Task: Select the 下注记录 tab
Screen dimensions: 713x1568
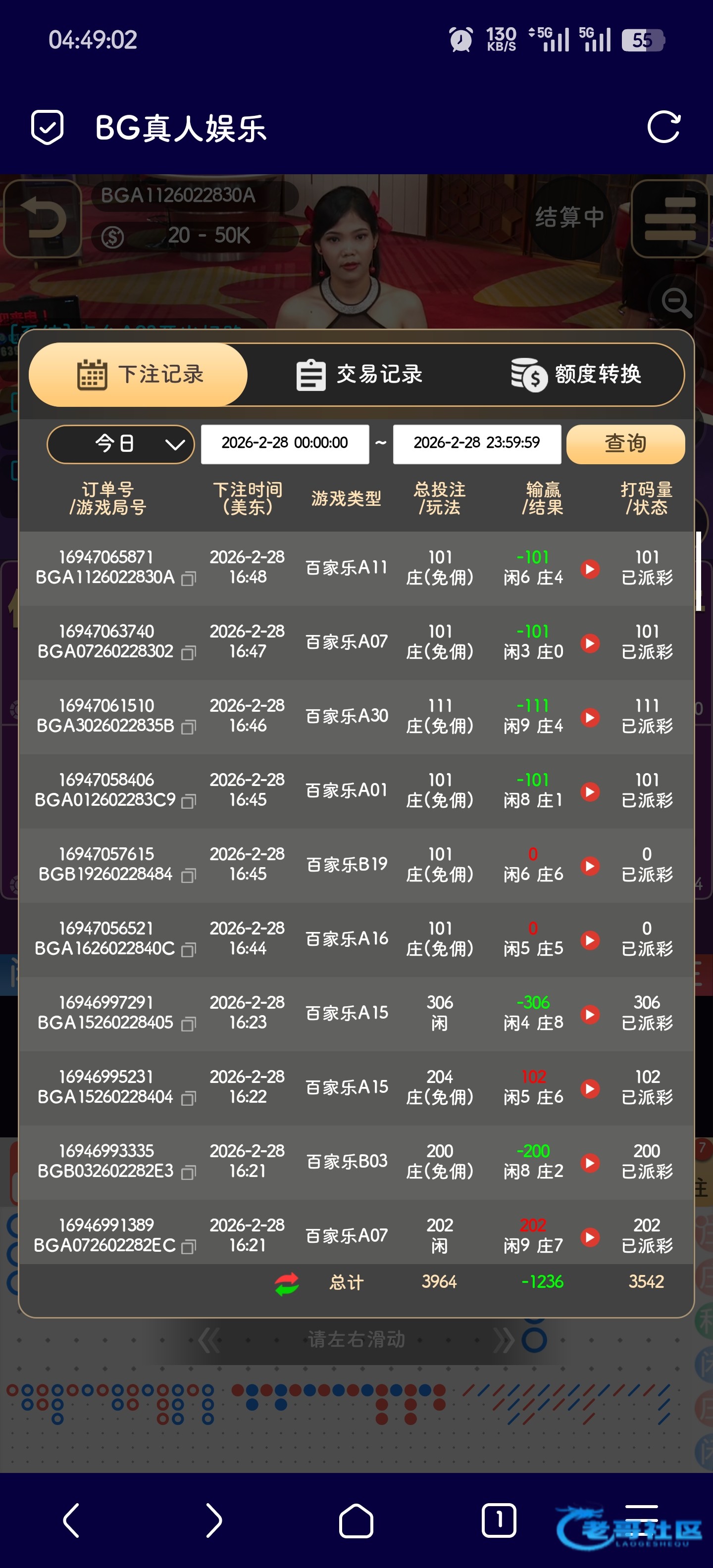Action: coord(139,374)
